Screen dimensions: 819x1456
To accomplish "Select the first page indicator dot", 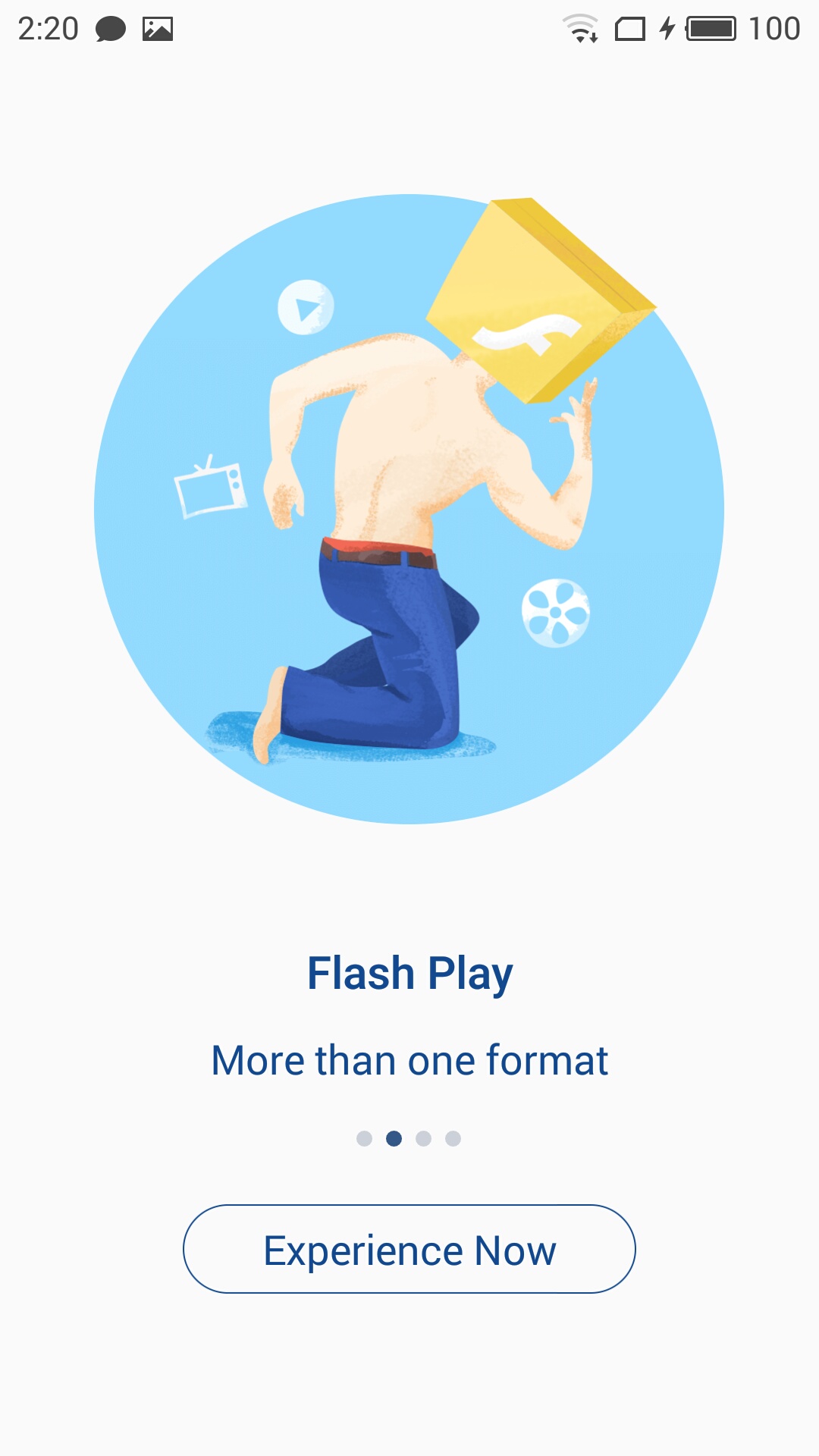I will (364, 1138).
